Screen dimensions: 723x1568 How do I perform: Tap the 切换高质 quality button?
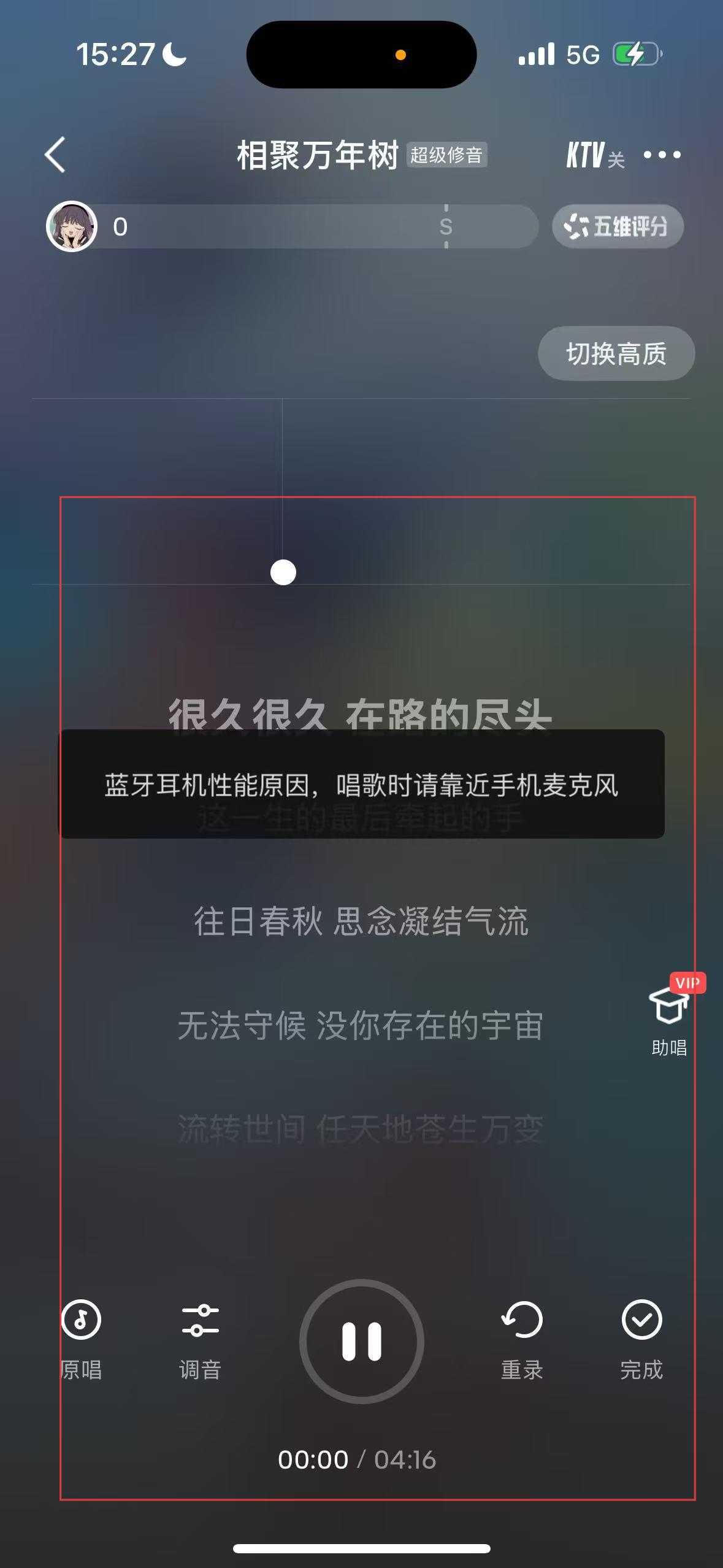coord(616,353)
